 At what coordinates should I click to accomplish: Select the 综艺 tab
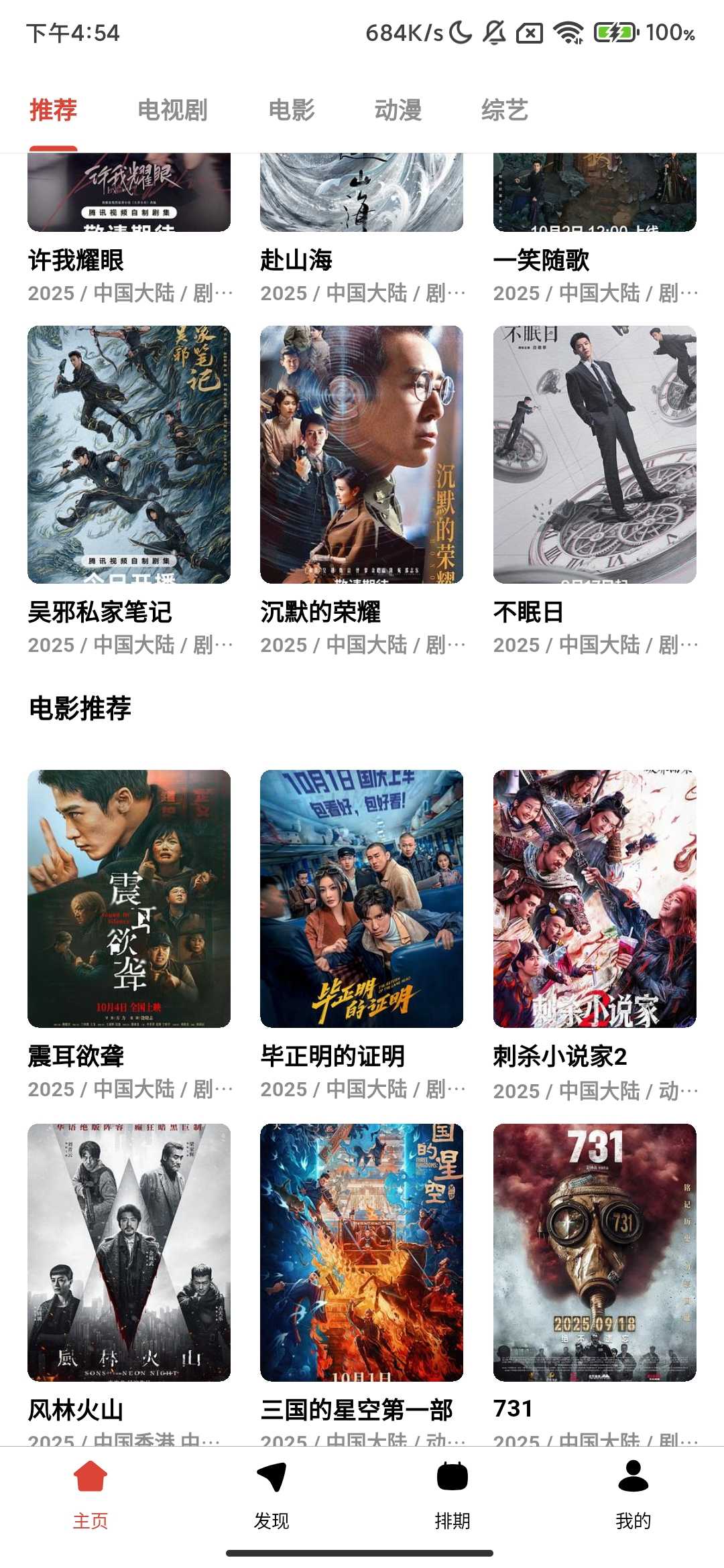[505, 110]
